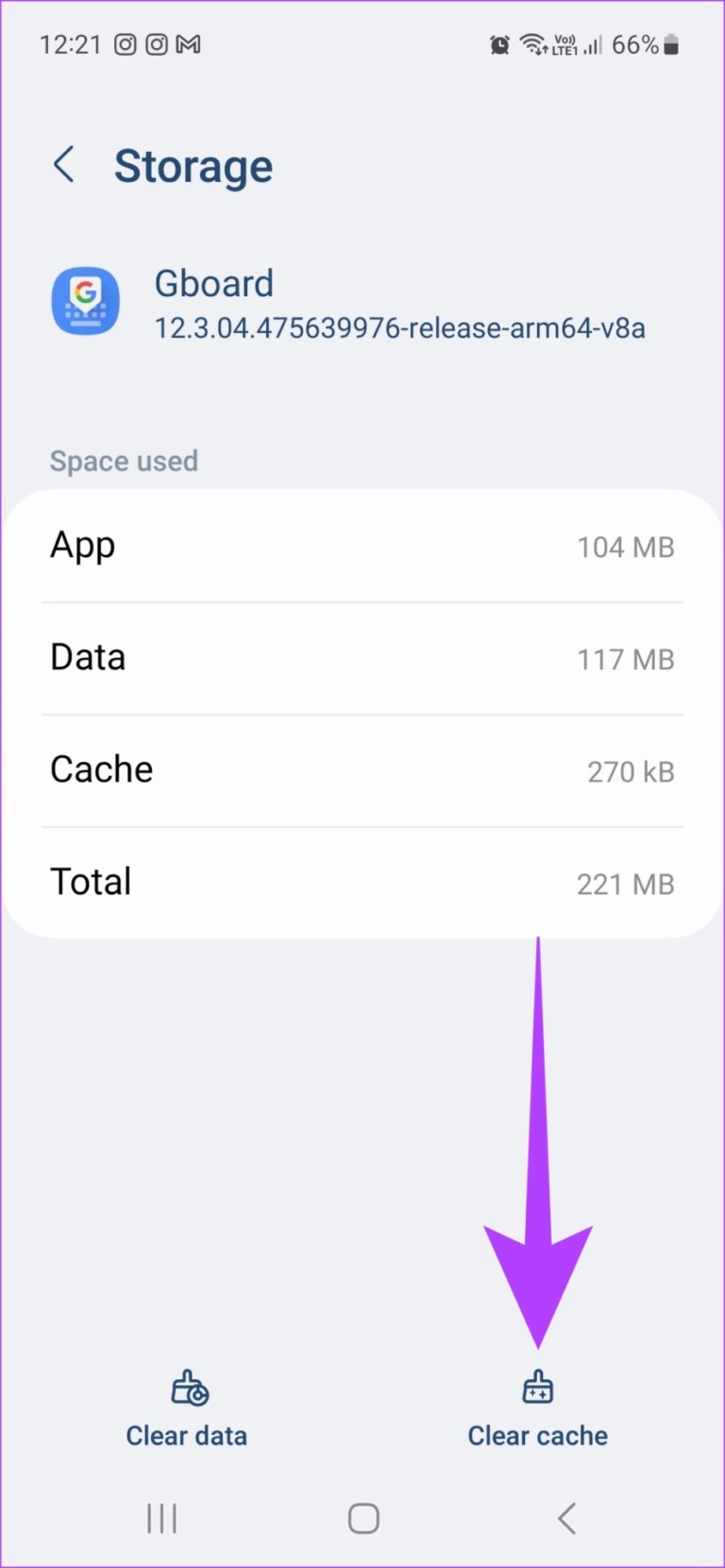Tap the Clear data broom icon

pos(186,1389)
